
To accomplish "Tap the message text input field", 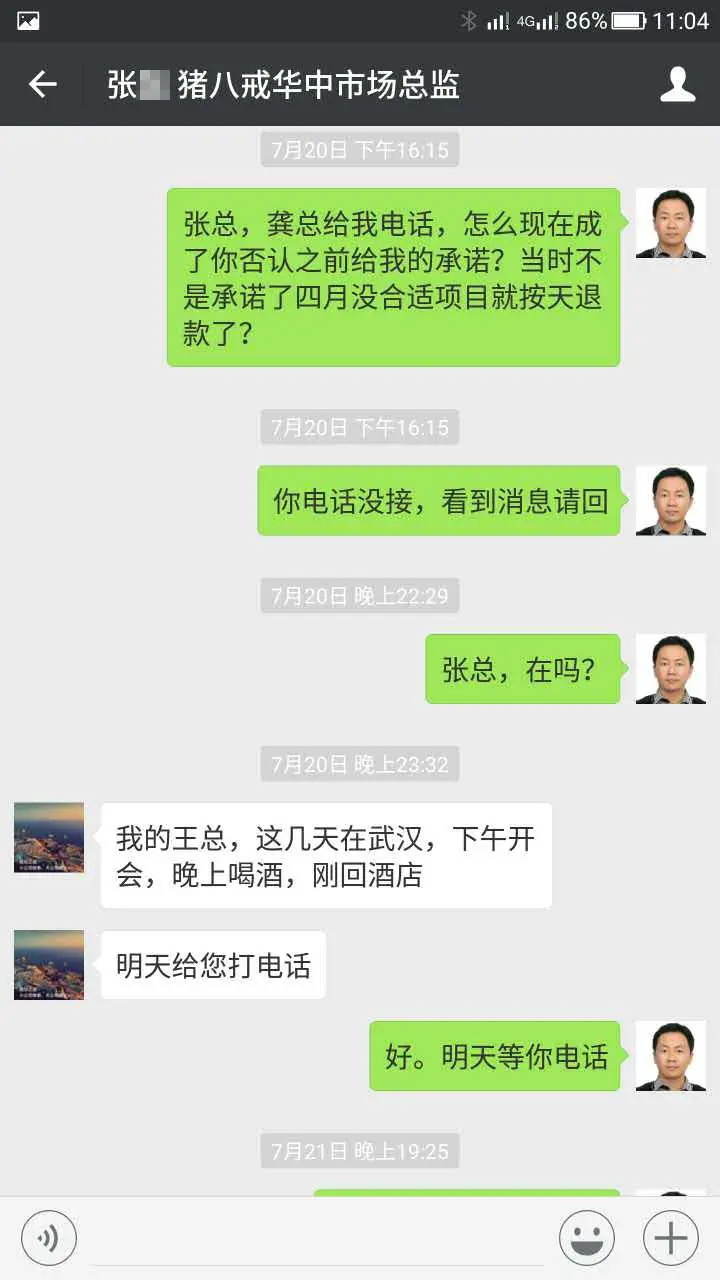I will click(x=318, y=1240).
